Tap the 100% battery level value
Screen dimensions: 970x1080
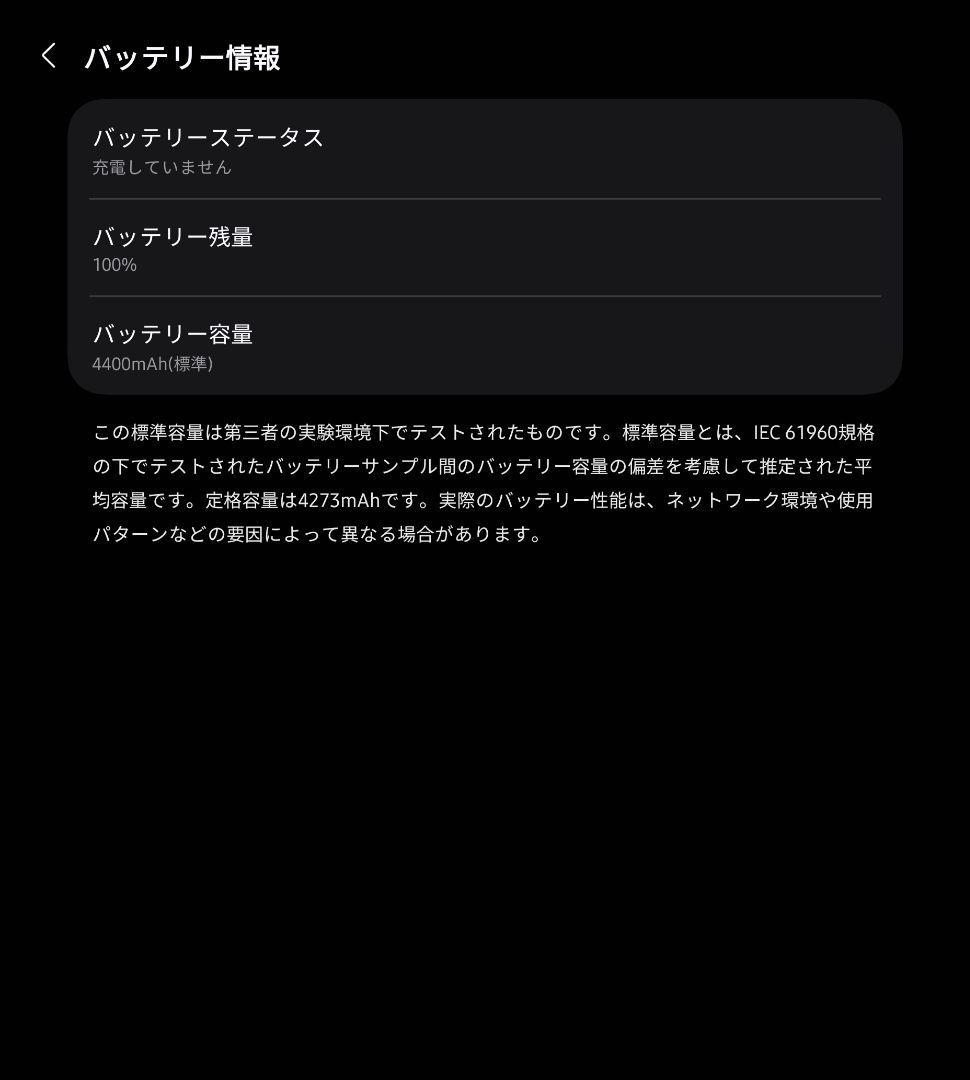point(113,265)
